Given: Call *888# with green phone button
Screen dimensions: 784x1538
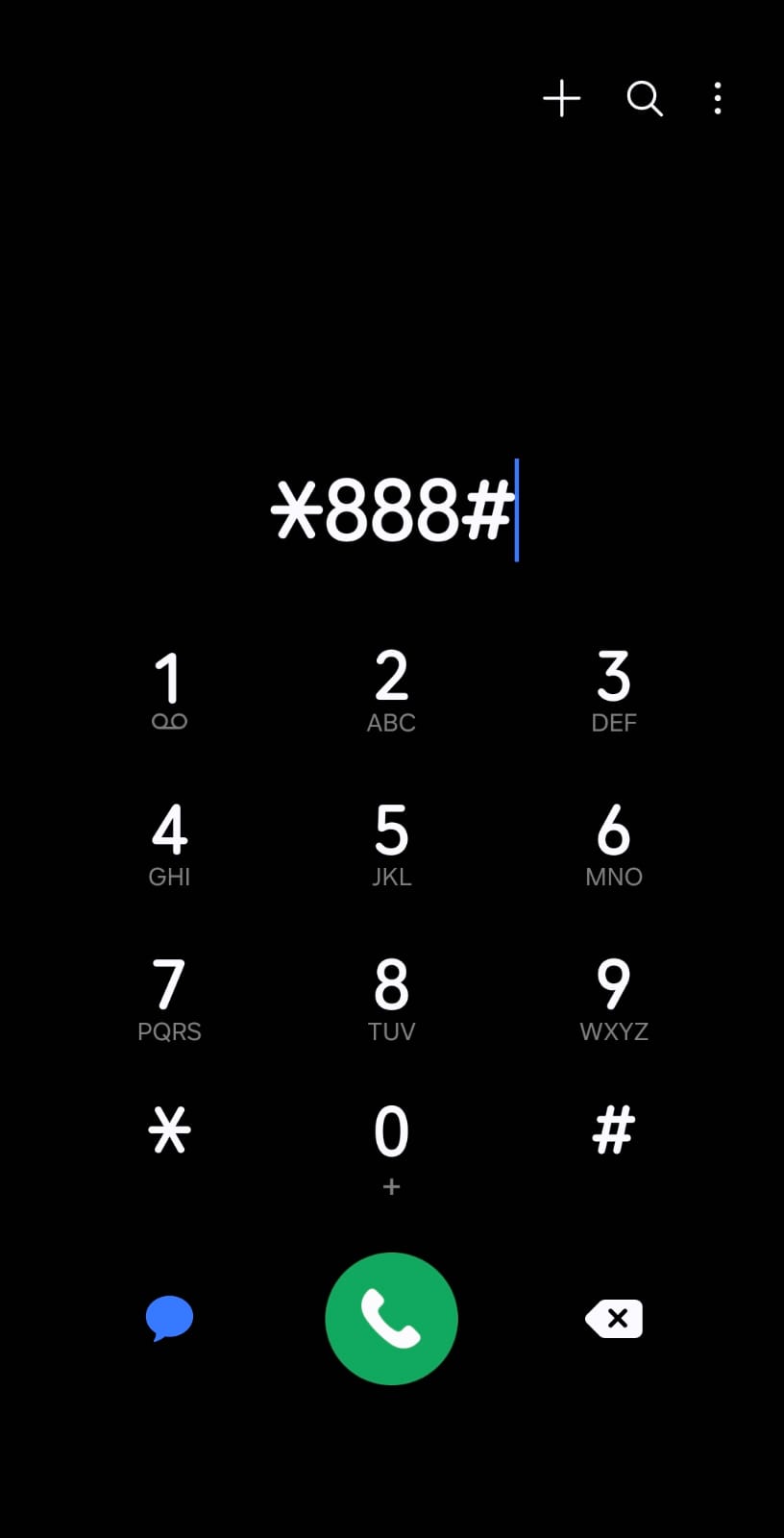Looking at the screenshot, I should tap(391, 1318).
